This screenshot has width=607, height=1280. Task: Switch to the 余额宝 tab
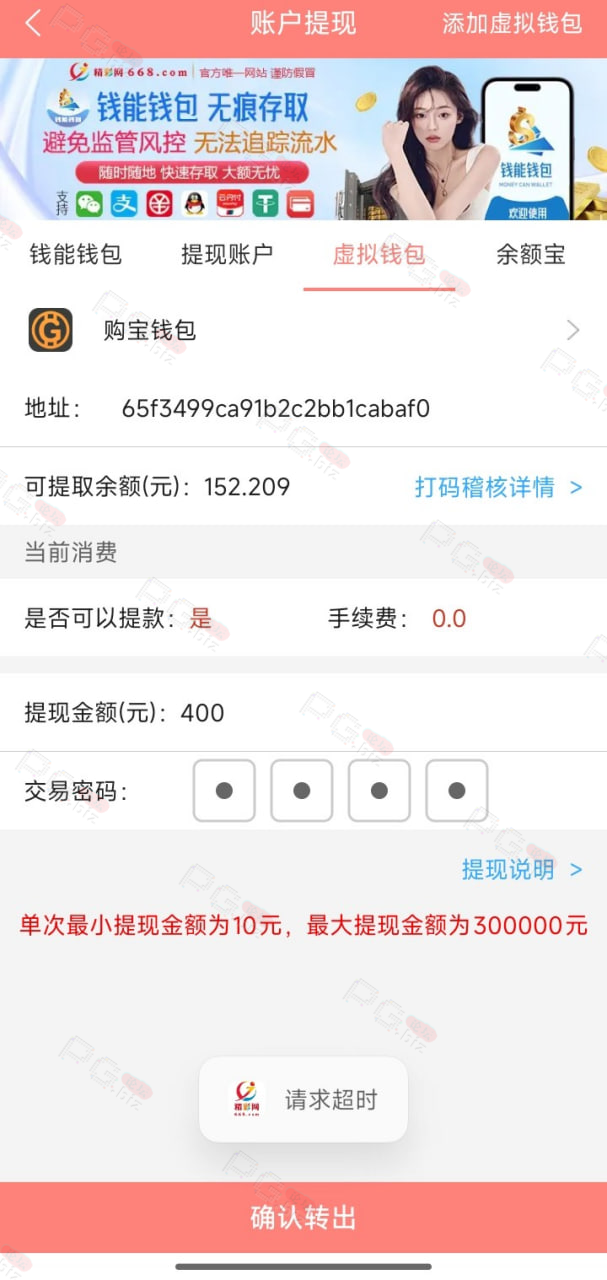click(x=531, y=255)
